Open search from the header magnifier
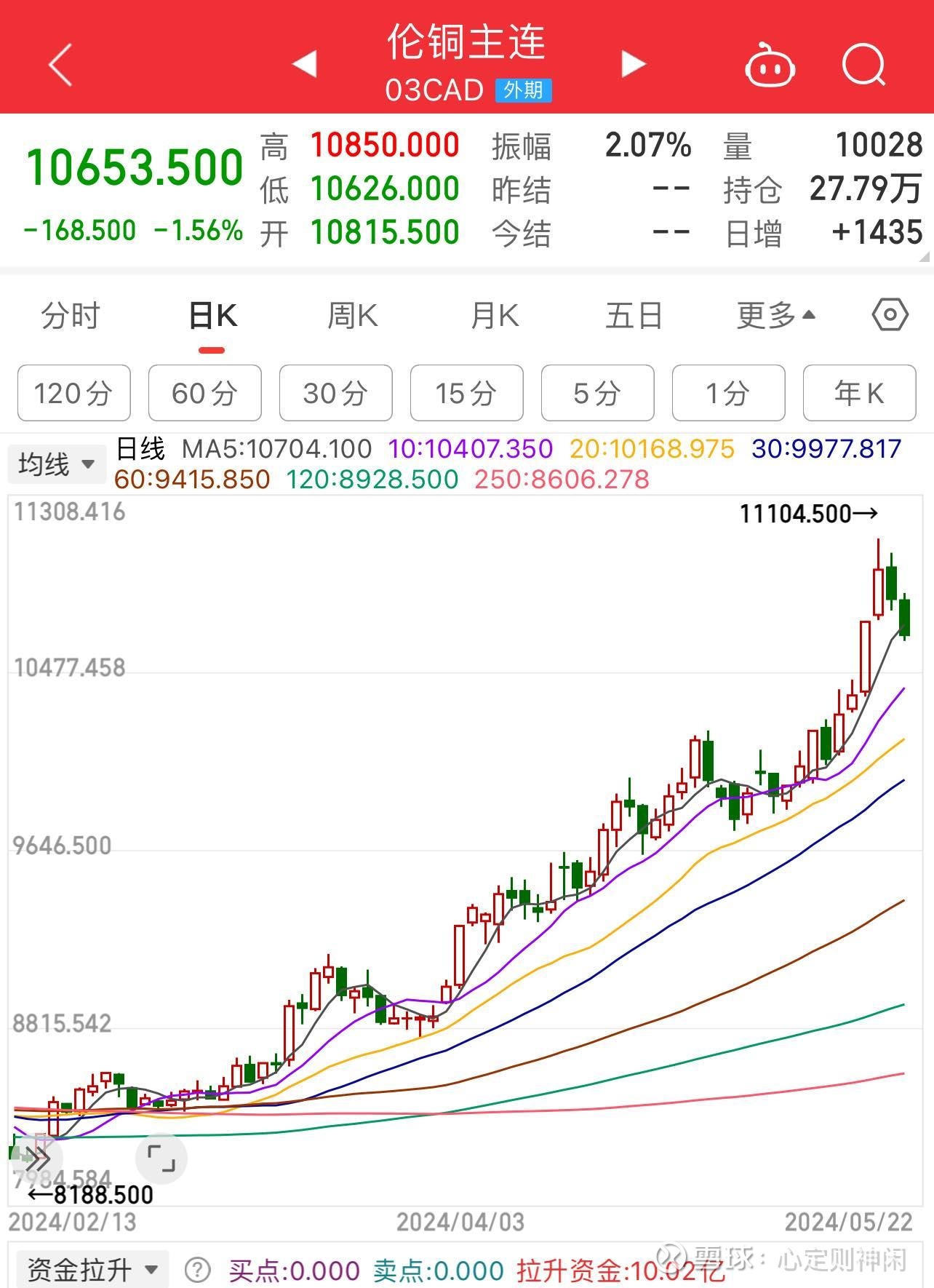 tap(863, 65)
